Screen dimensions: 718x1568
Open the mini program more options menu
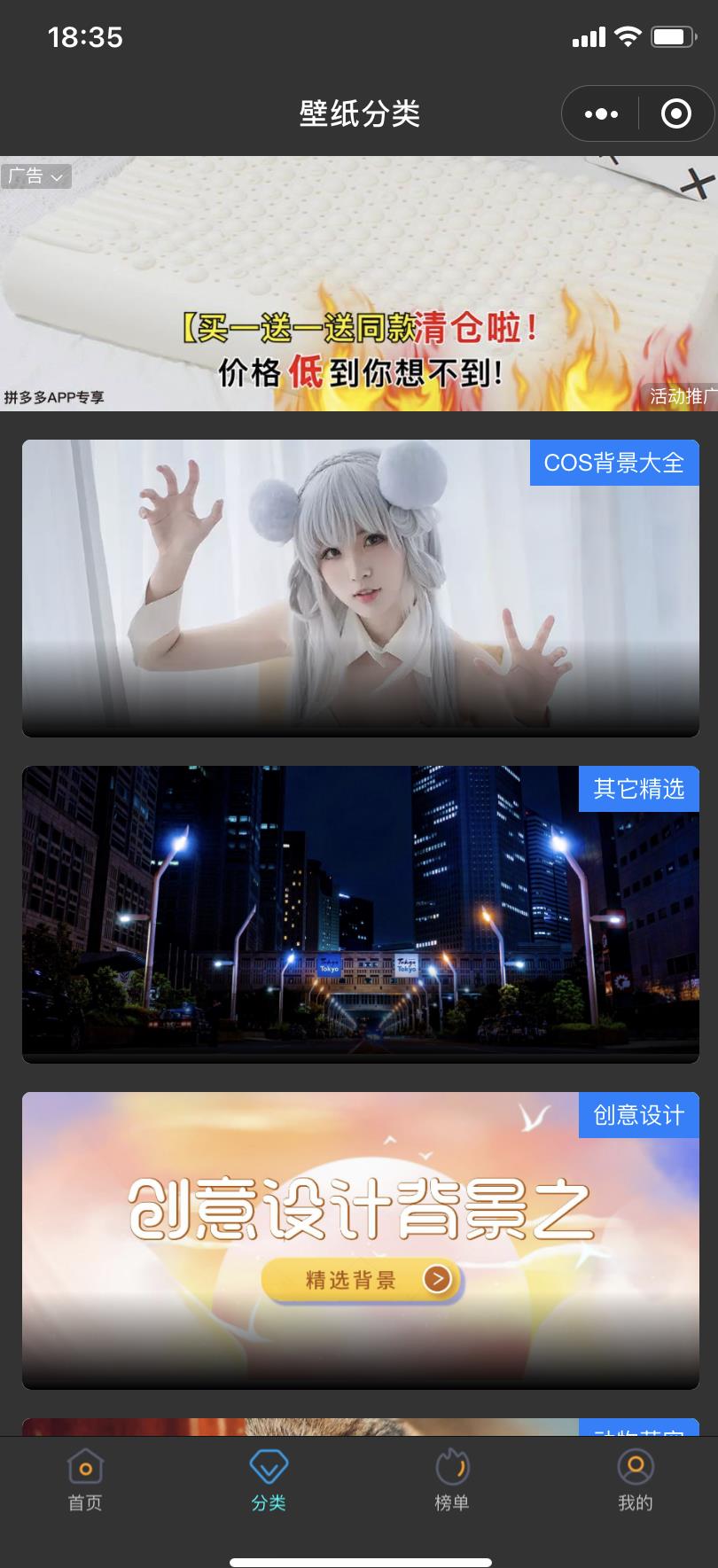[x=601, y=113]
